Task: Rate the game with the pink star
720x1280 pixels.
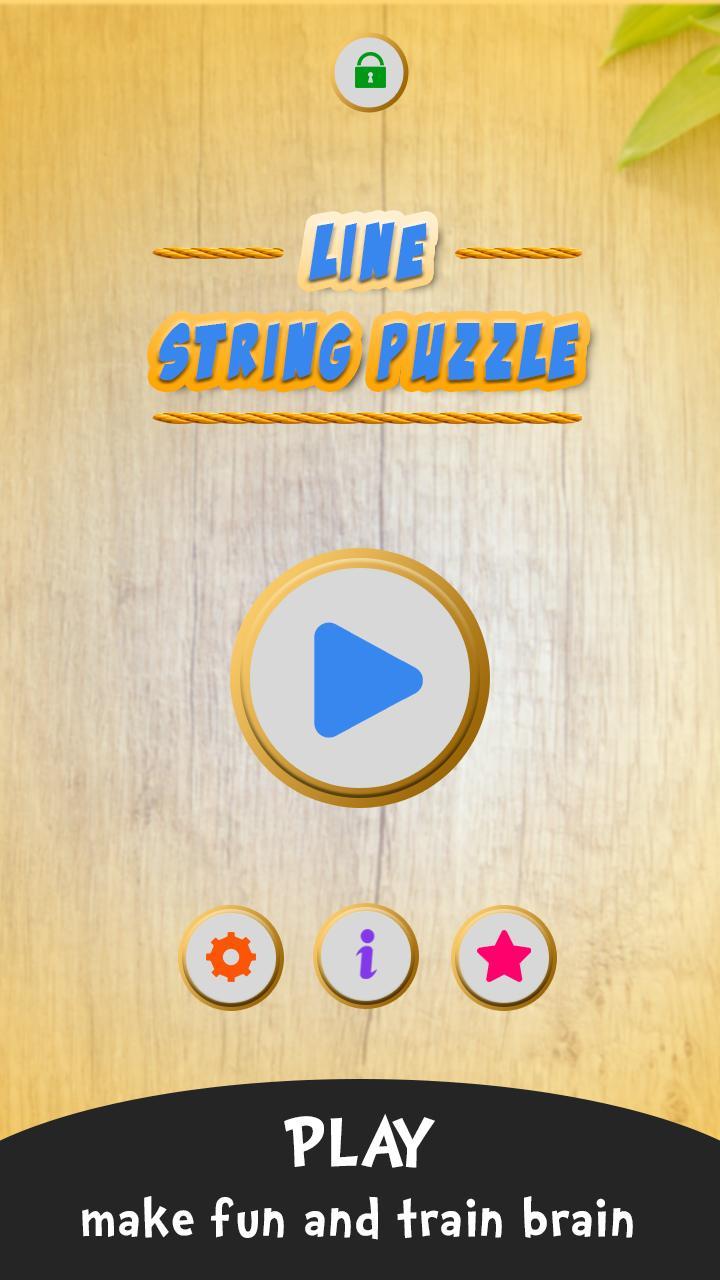Action: pos(503,958)
